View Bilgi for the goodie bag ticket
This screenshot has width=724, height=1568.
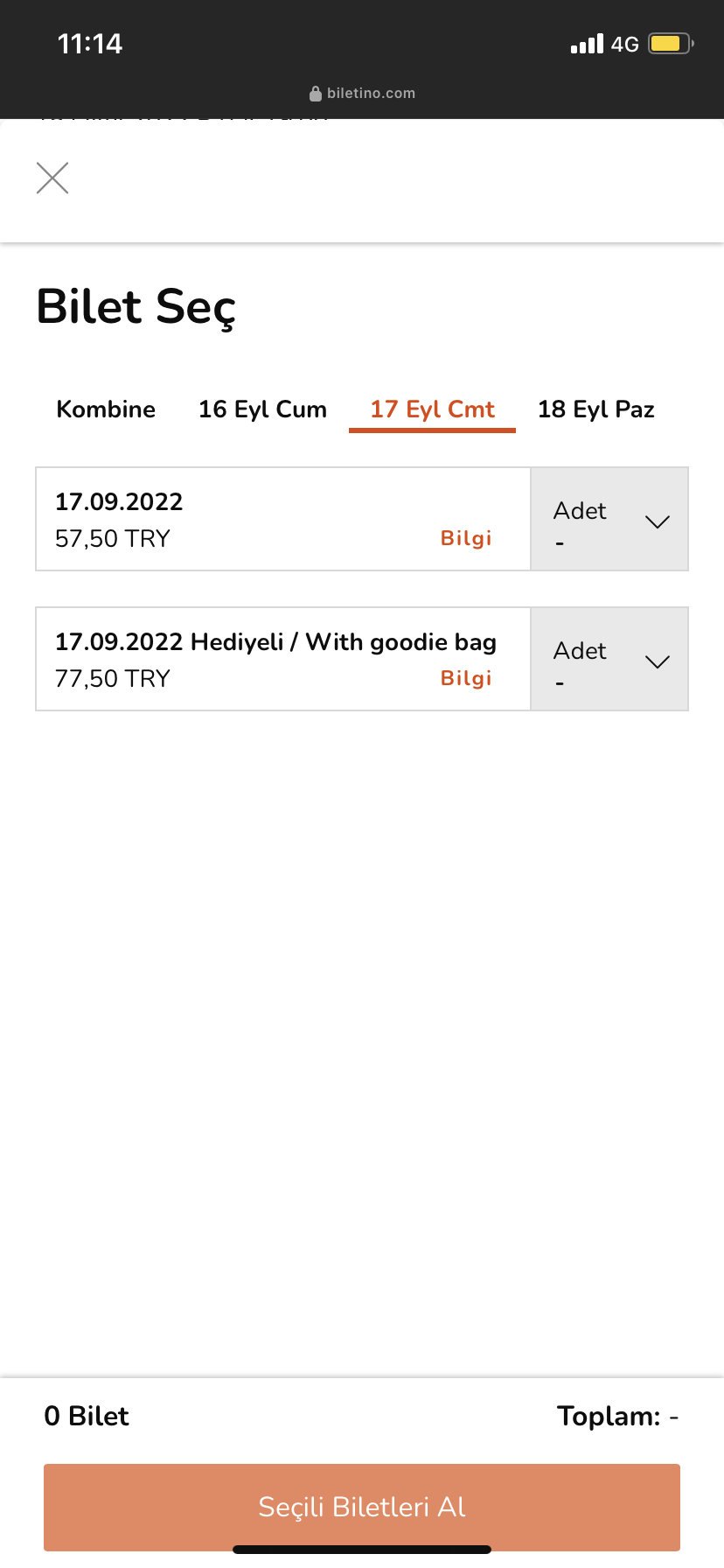tap(466, 678)
